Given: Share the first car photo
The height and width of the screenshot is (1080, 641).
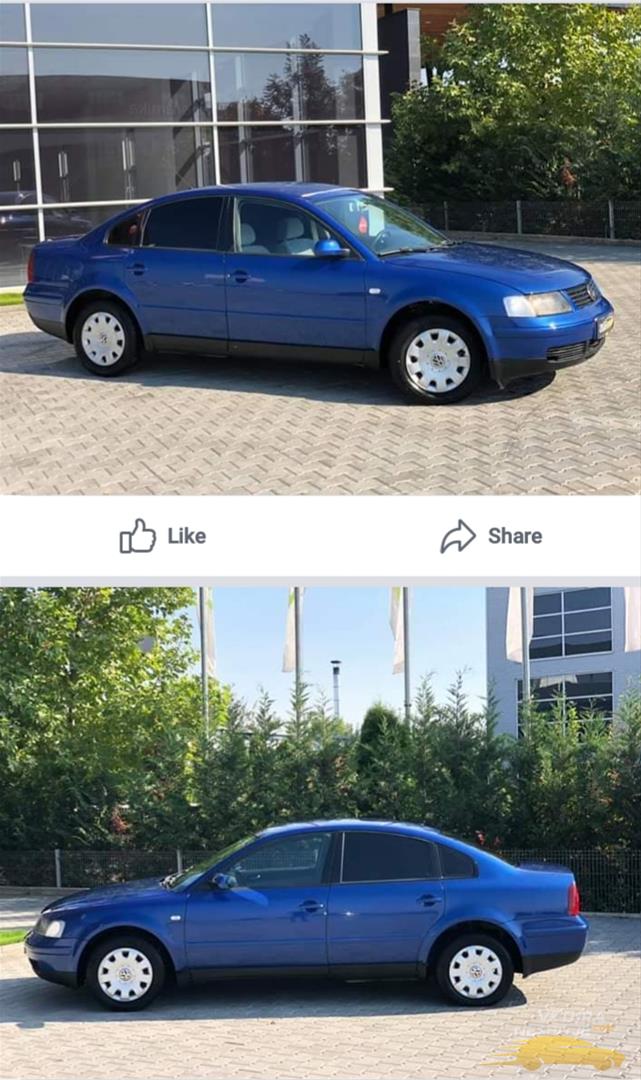Looking at the screenshot, I should pyautogui.click(x=491, y=536).
